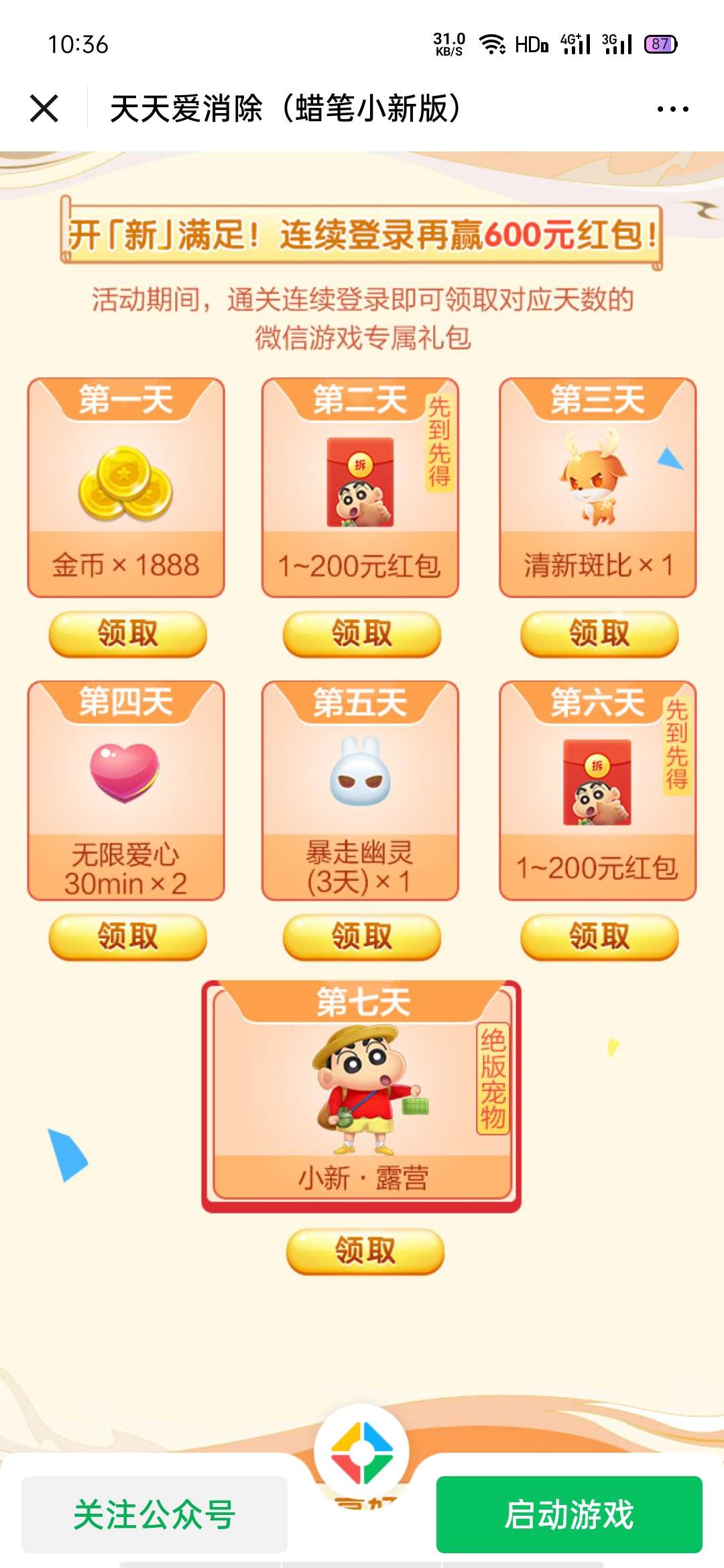
Task: Claim the 第一天 金币×1888 reward
Action: coord(127,633)
